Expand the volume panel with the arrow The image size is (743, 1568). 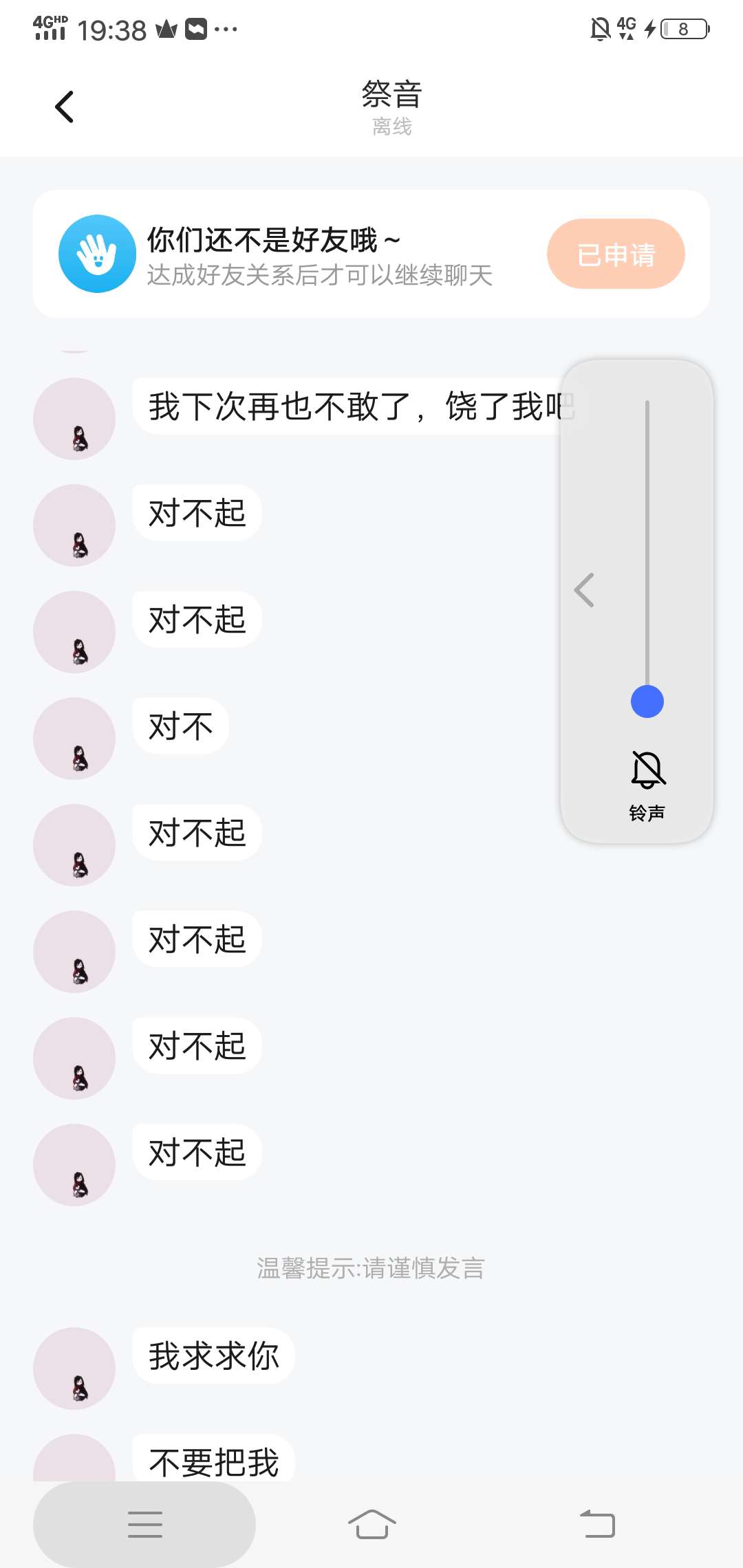tap(584, 590)
